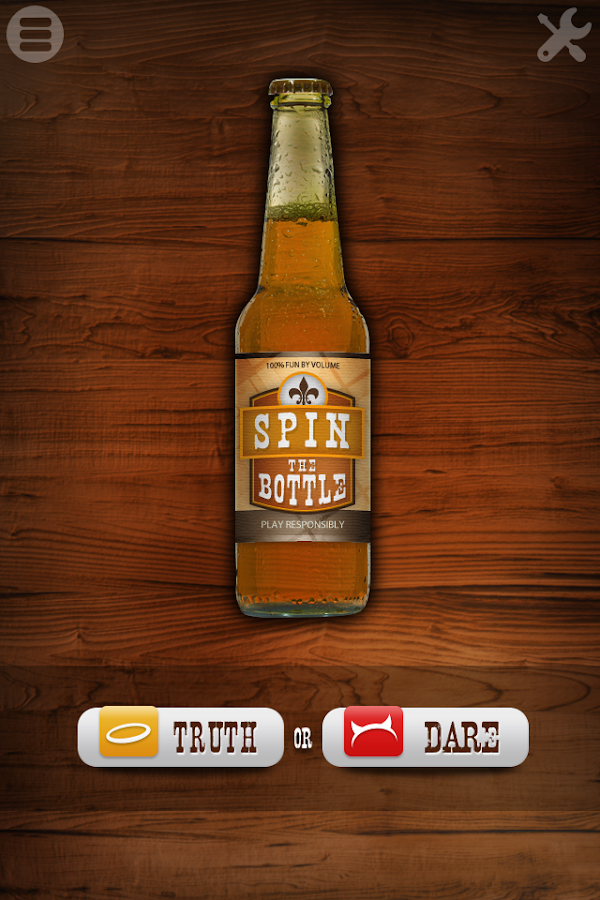Screen dimensions: 600x900
Task: Open the menu button
Action: coord(35,35)
